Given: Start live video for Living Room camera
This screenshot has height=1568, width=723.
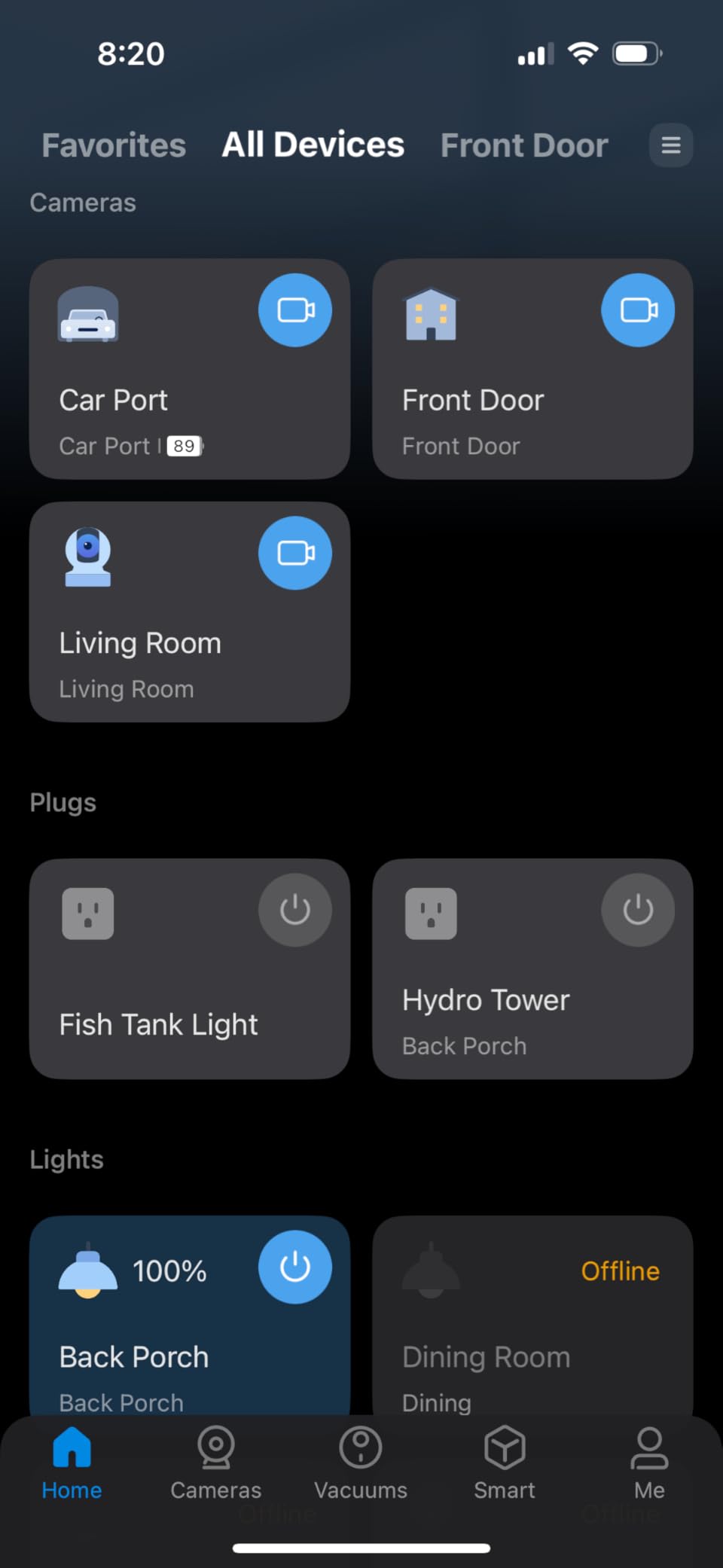Looking at the screenshot, I should click(295, 553).
